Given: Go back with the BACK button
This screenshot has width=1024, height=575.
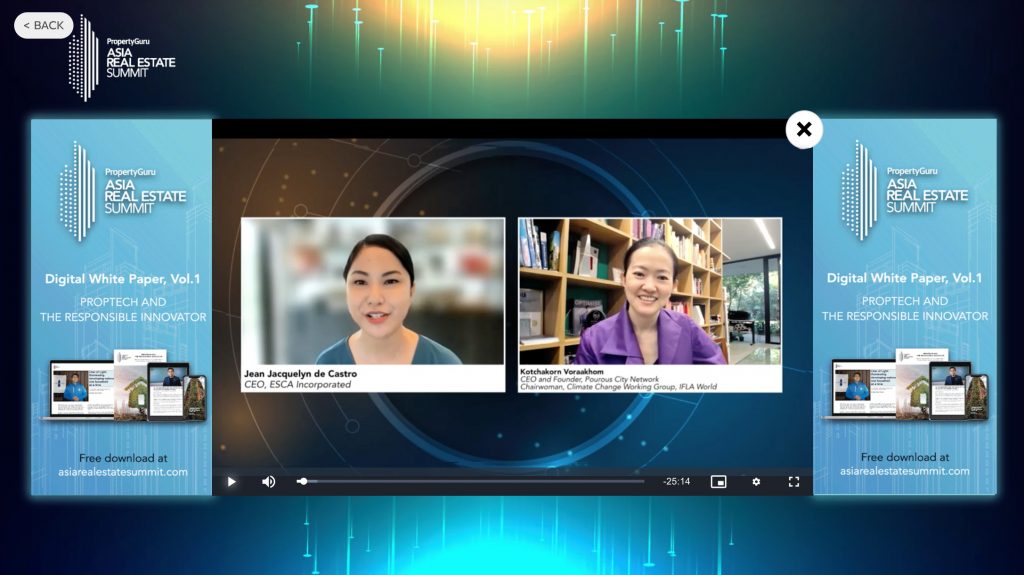Looking at the screenshot, I should point(44,25).
